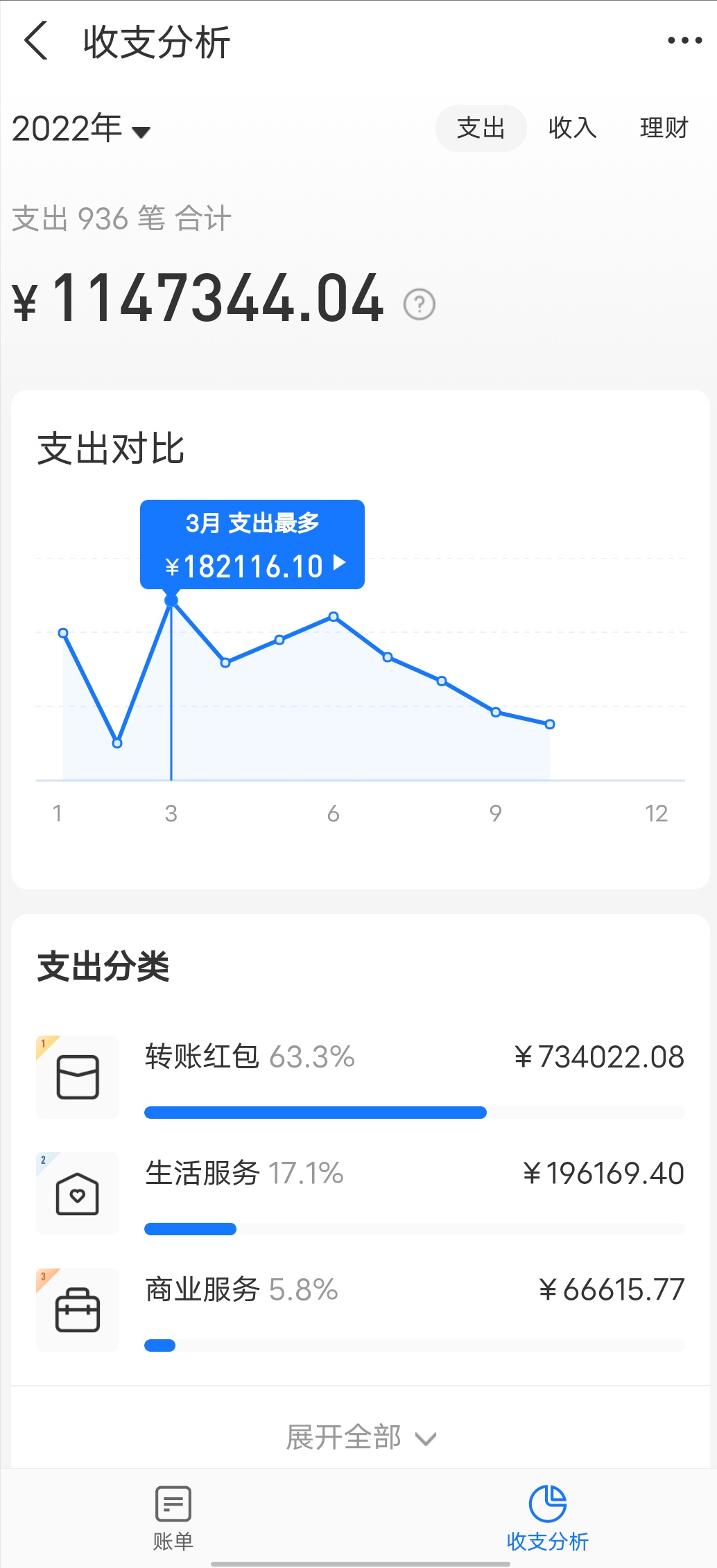This screenshot has width=717, height=1568.
Task: Expand all categories with 展开全部
Action: [x=361, y=1438]
